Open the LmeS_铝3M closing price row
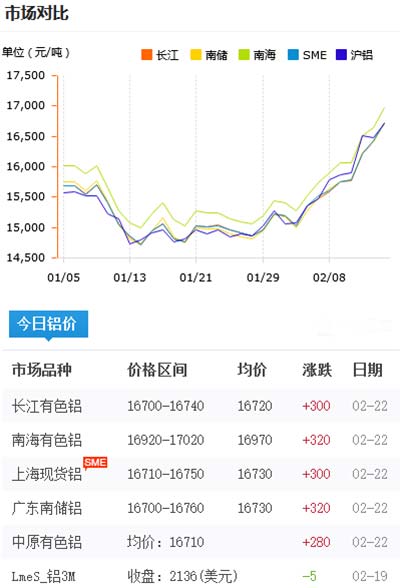Image resolution: width=400 pixels, height=588 pixels. pos(201,576)
